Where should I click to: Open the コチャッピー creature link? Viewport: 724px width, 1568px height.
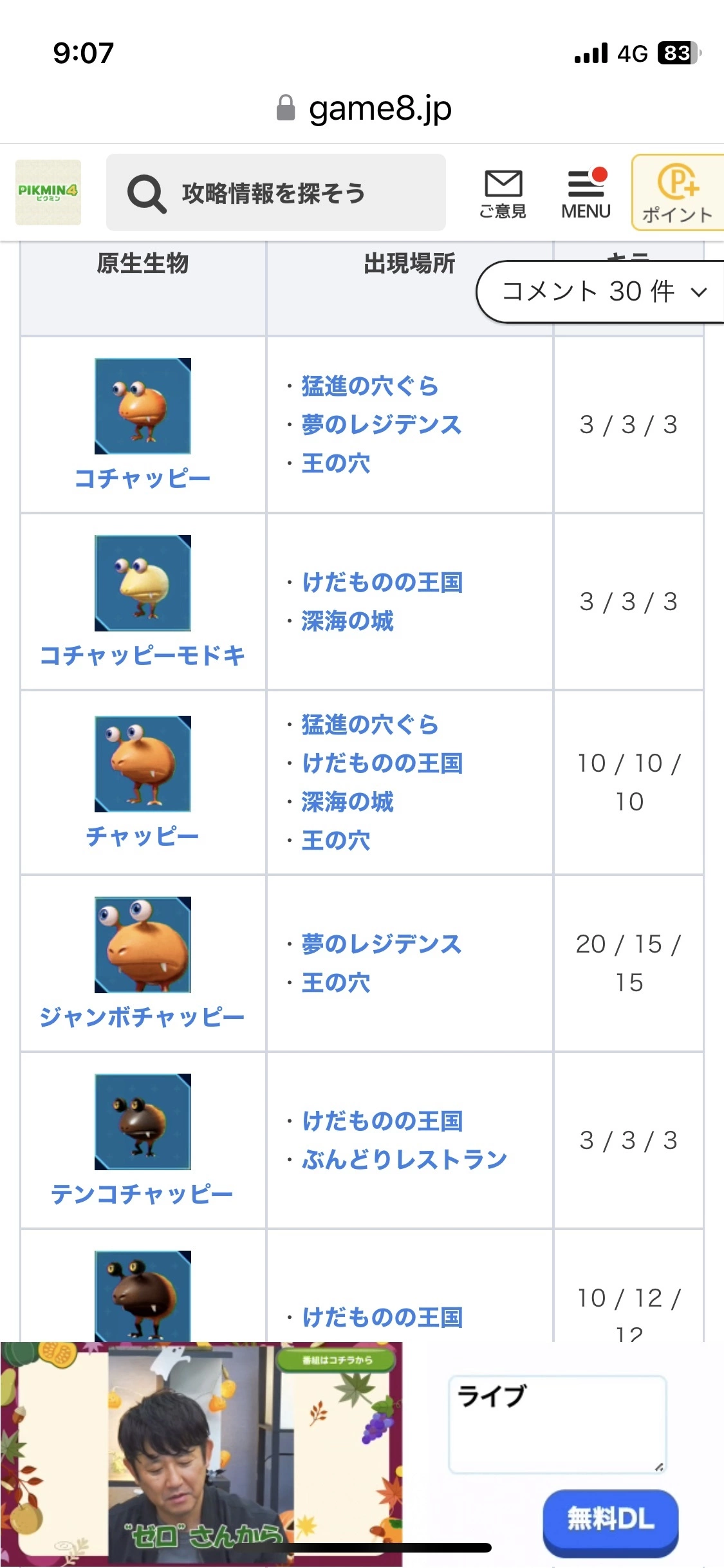[x=142, y=478]
